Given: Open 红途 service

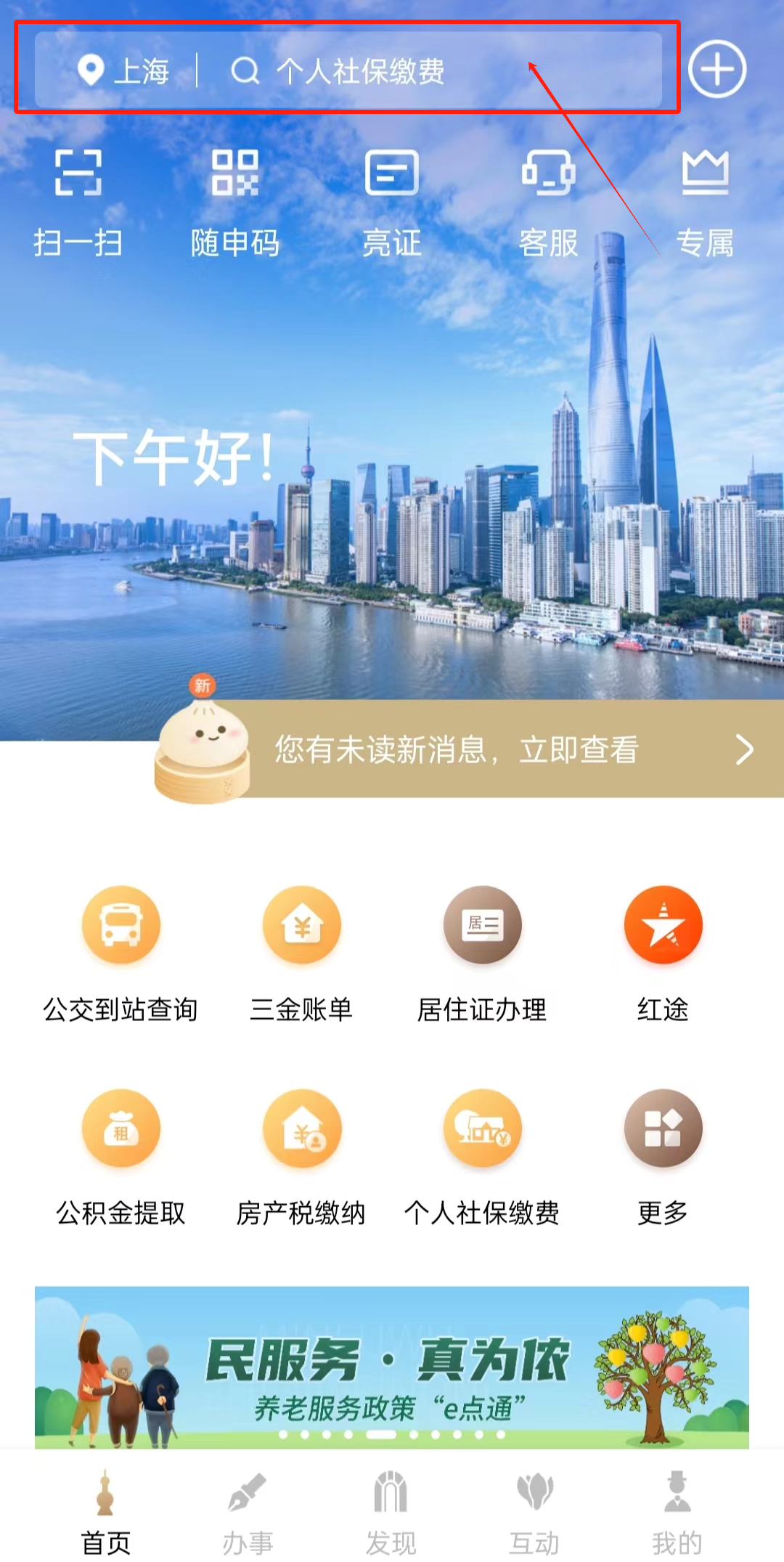Looking at the screenshot, I should click(x=663, y=953).
